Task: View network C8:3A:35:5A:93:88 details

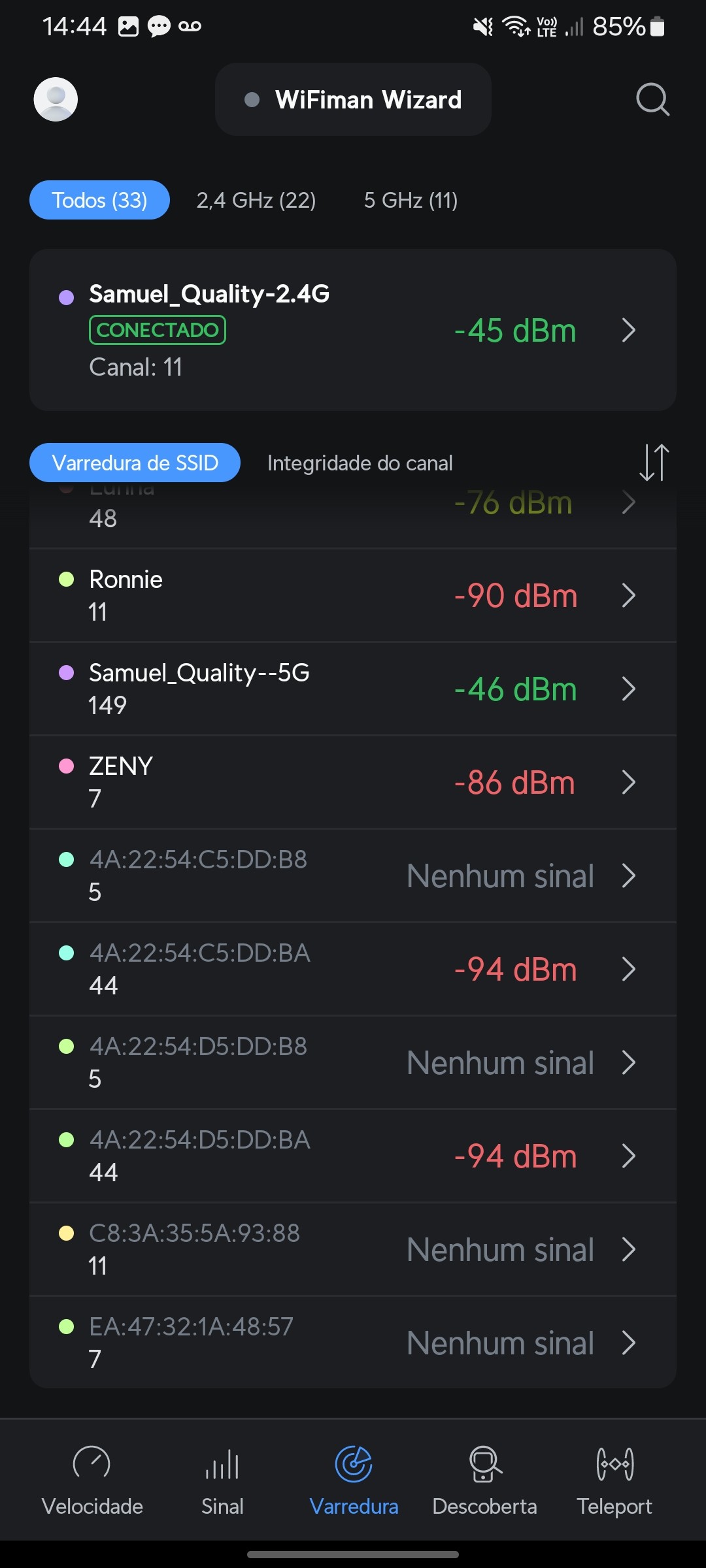Action: pyautogui.click(x=353, y=1249)
